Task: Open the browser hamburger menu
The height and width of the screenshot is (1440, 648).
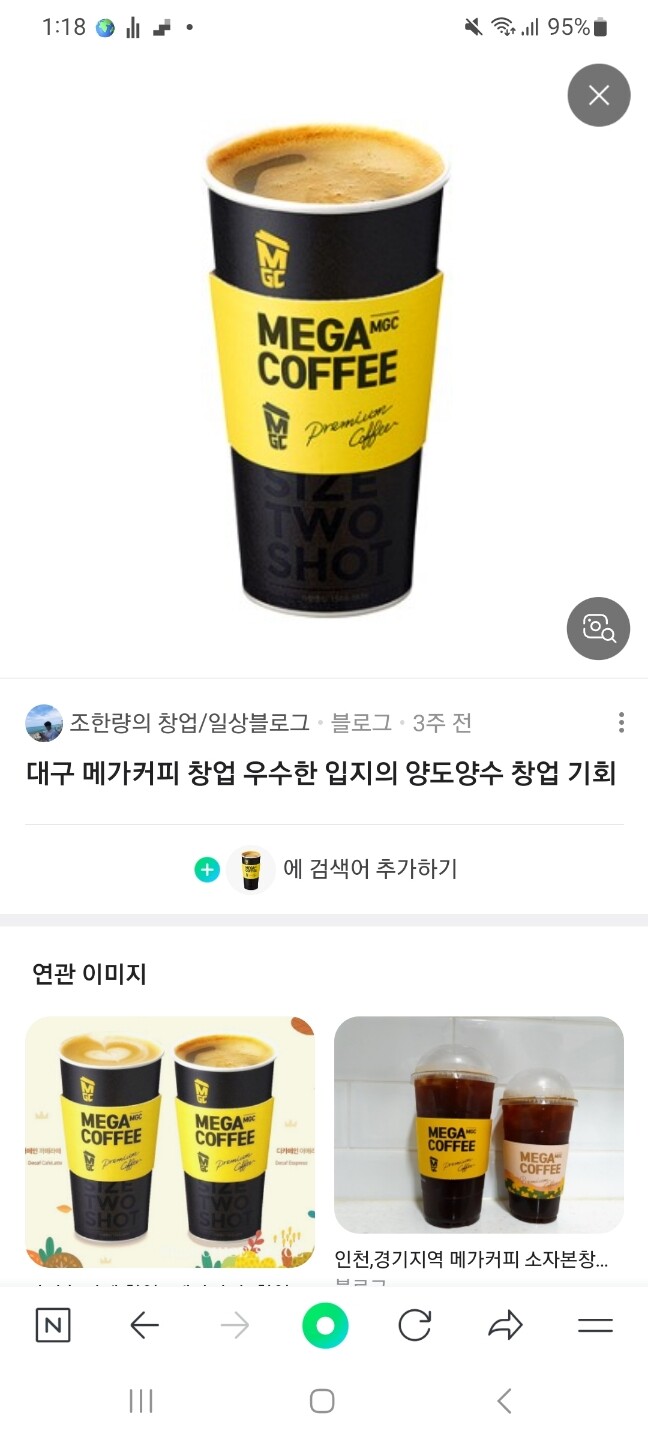Action: 596,1326
